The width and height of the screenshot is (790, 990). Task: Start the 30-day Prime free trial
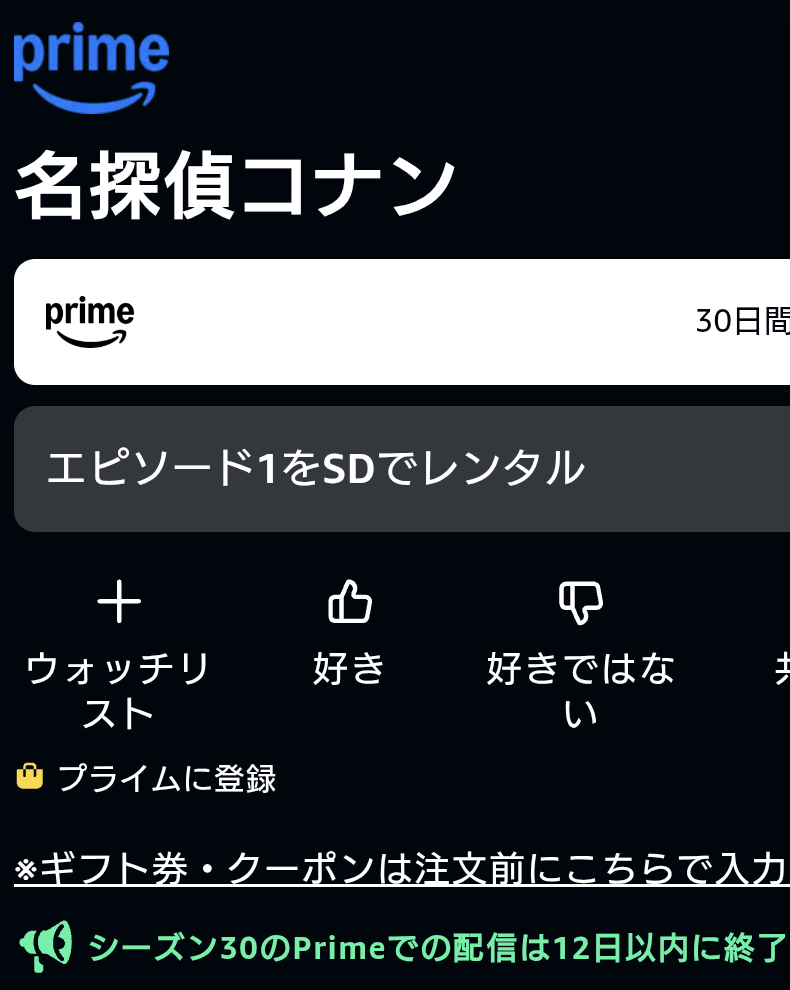pyautogui.click(x=402, y=321)
